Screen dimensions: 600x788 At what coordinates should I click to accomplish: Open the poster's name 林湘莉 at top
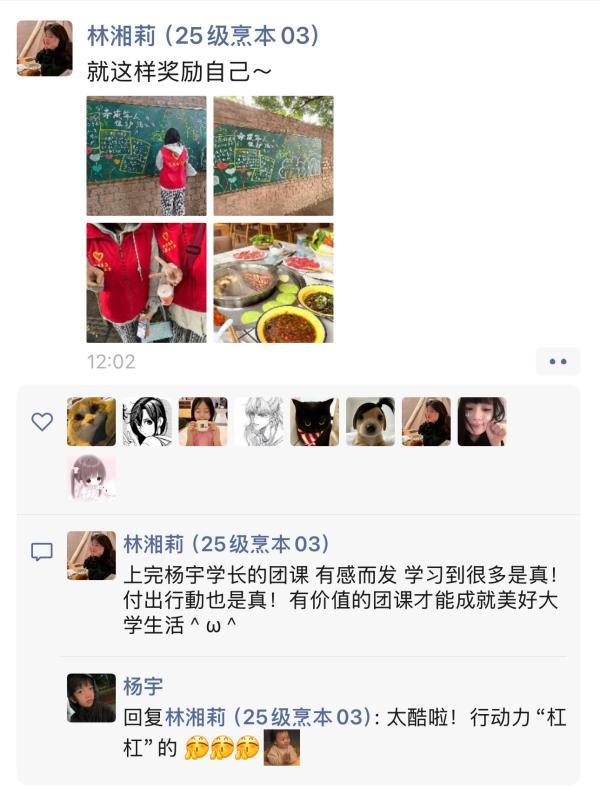pos(204,36)
